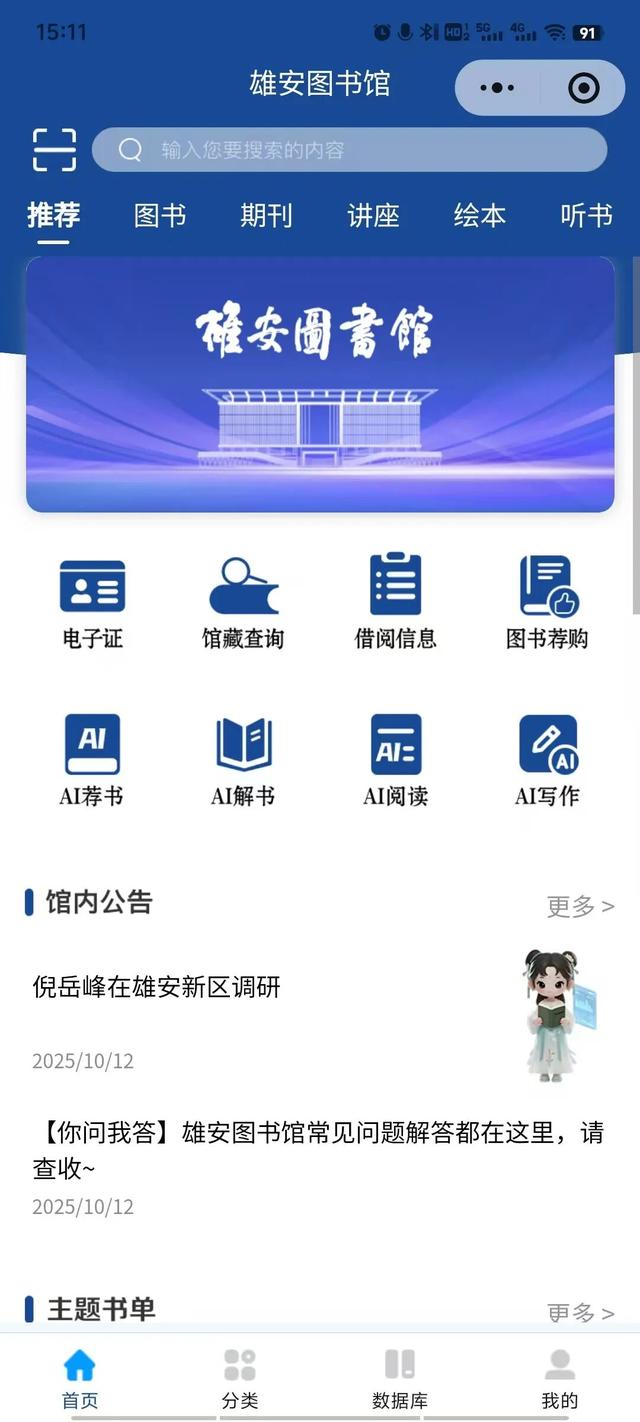Switch to the 期刊 tab

(266, 215)
